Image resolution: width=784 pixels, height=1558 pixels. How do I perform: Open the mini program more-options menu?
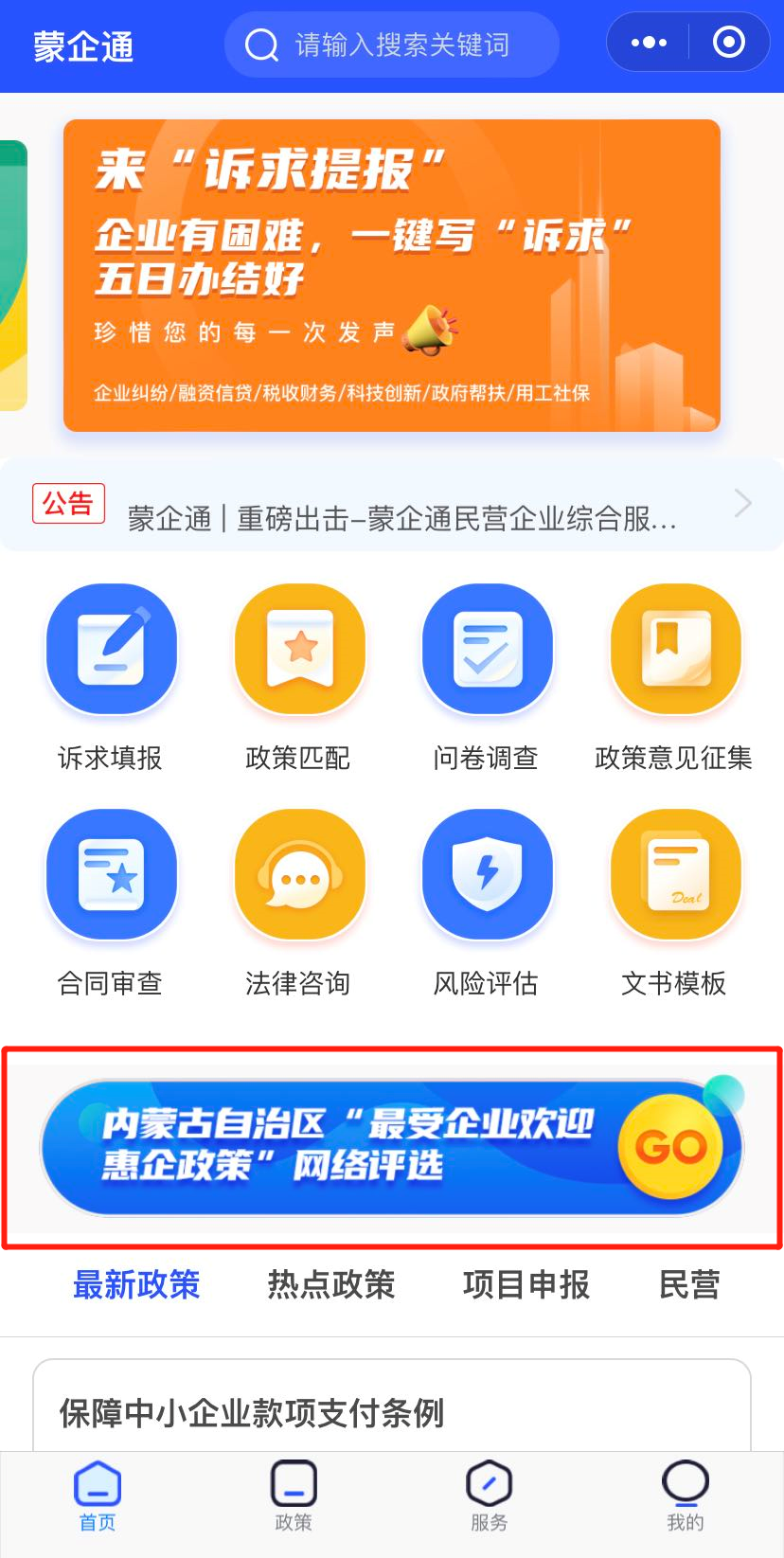click(649, 43)
